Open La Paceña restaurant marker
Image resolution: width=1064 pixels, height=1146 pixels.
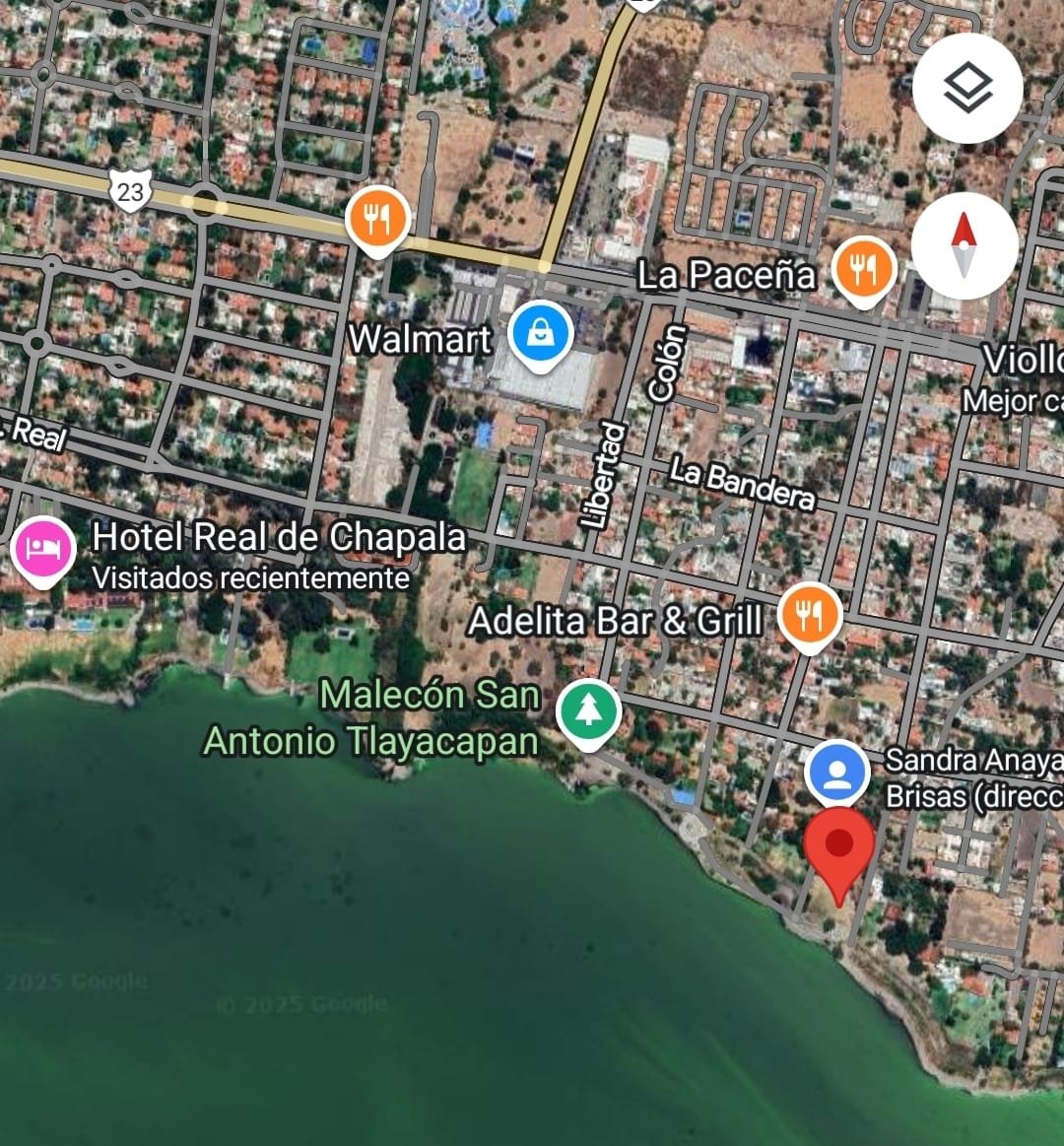863,270
